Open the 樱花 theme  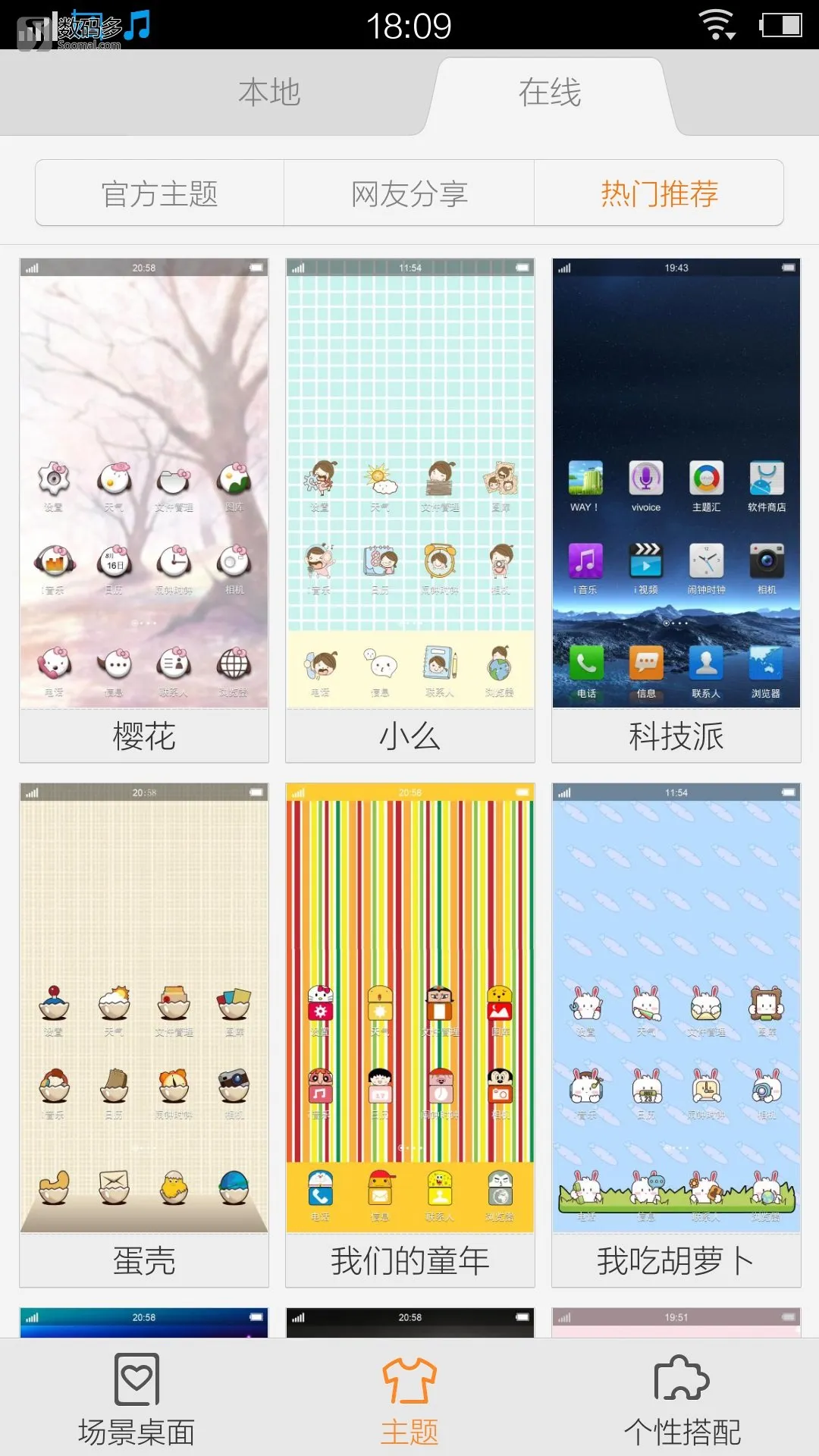(144, 508)
